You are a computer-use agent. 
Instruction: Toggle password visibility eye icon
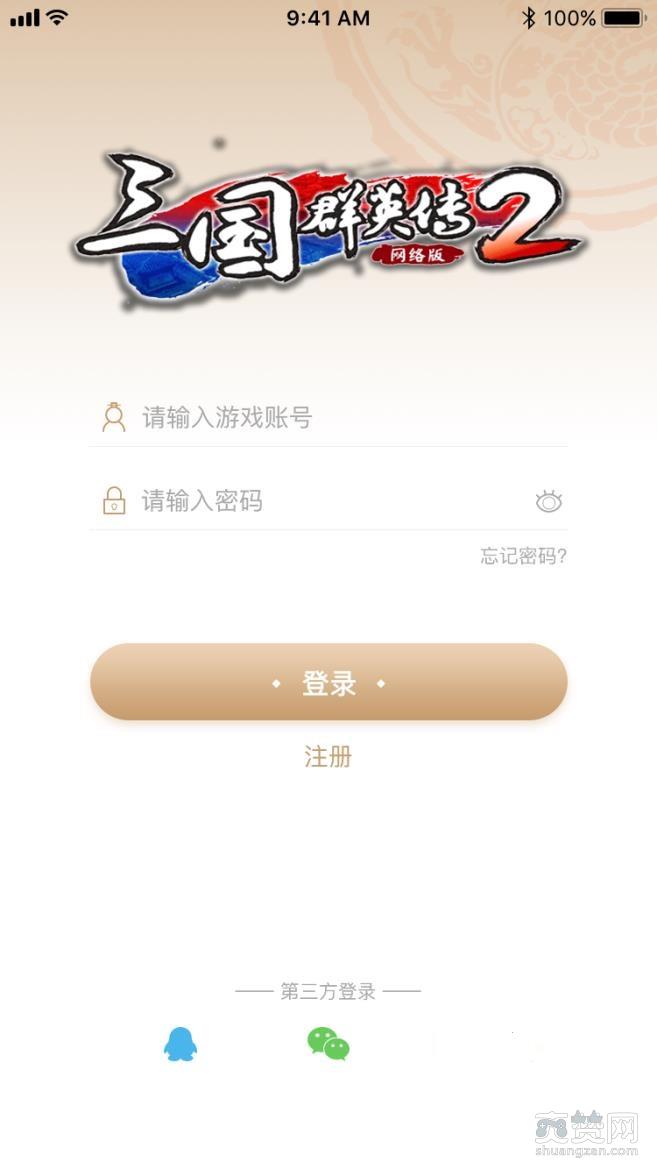pyautogui.click(x=548, y=502)
